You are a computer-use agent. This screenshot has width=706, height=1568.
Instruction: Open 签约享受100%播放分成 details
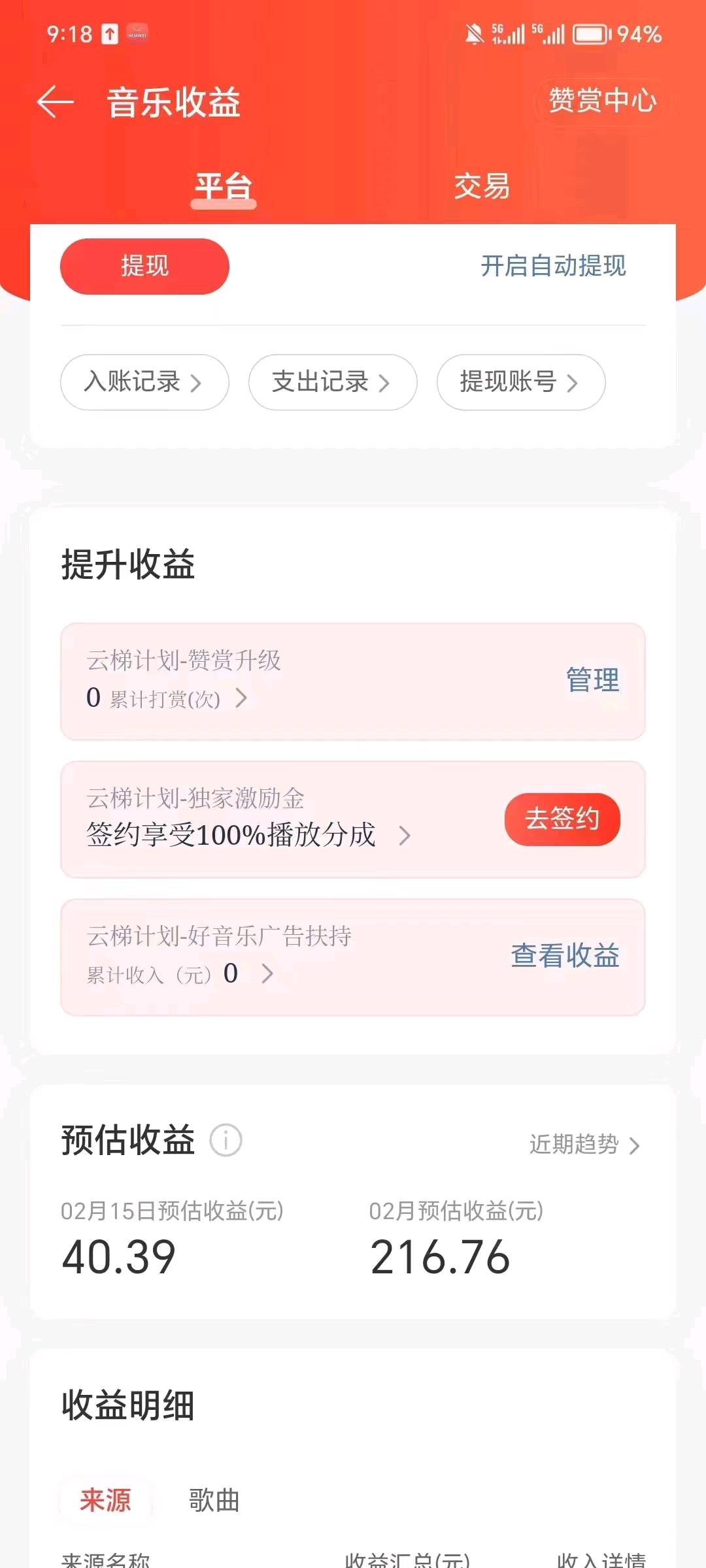tap(248, 835)
